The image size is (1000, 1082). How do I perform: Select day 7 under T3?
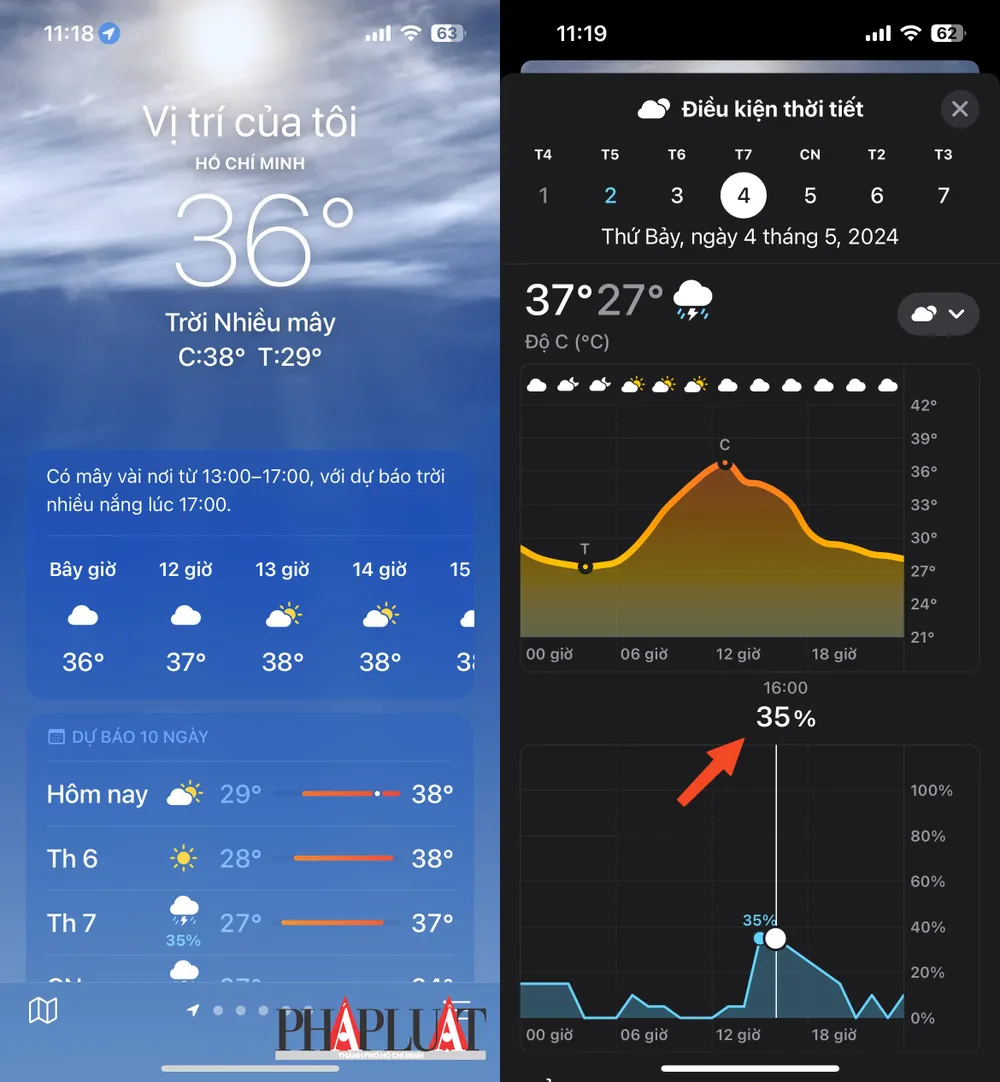[943, 196]
